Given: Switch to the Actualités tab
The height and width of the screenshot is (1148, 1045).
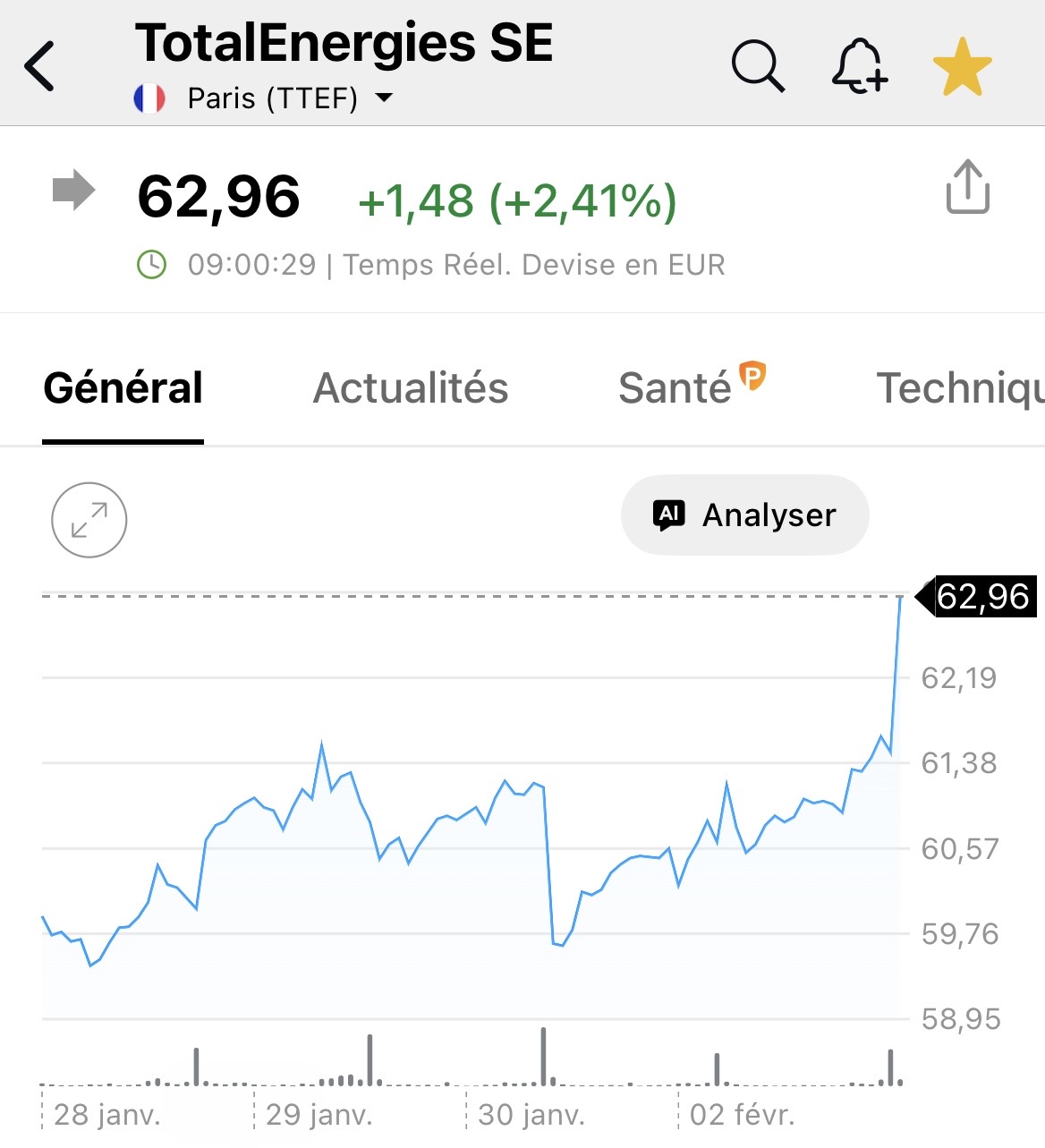Looking at the screenshot, I should 411,388.
